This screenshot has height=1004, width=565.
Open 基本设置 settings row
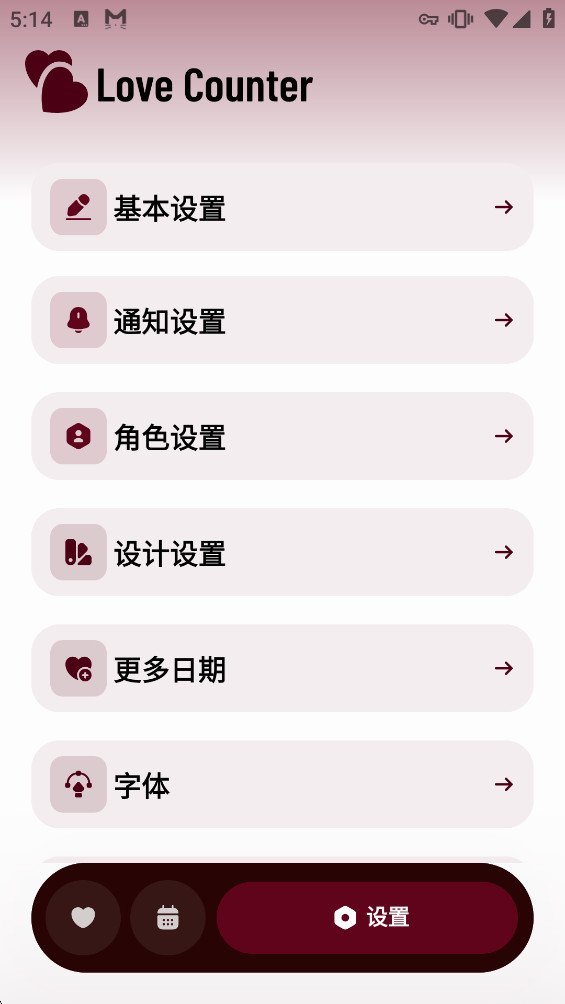coord(282,207)
